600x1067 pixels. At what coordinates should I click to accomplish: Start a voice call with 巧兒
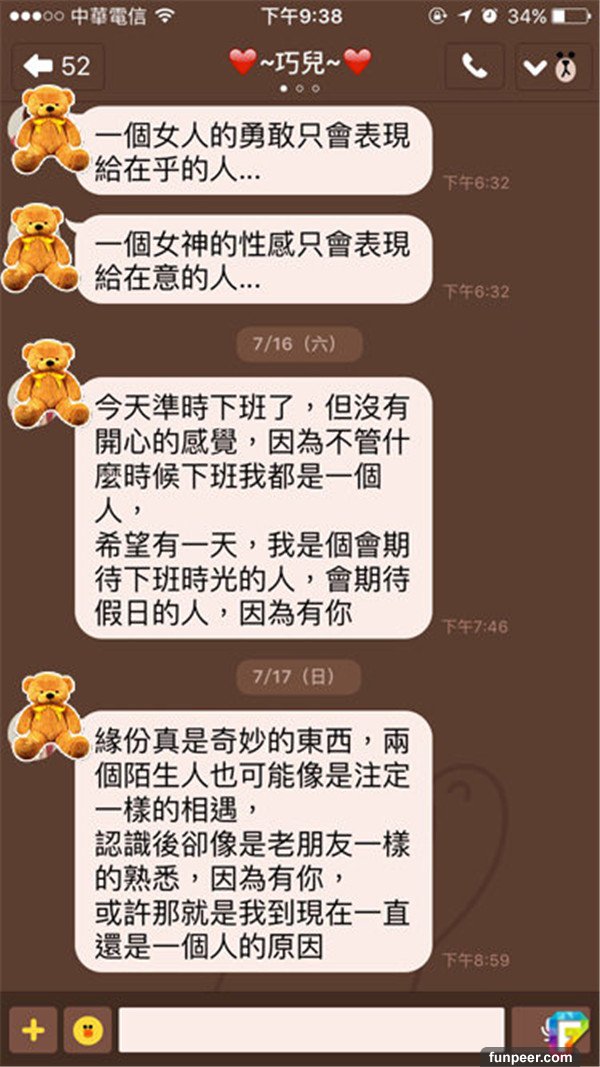click(x=474, y=66)
